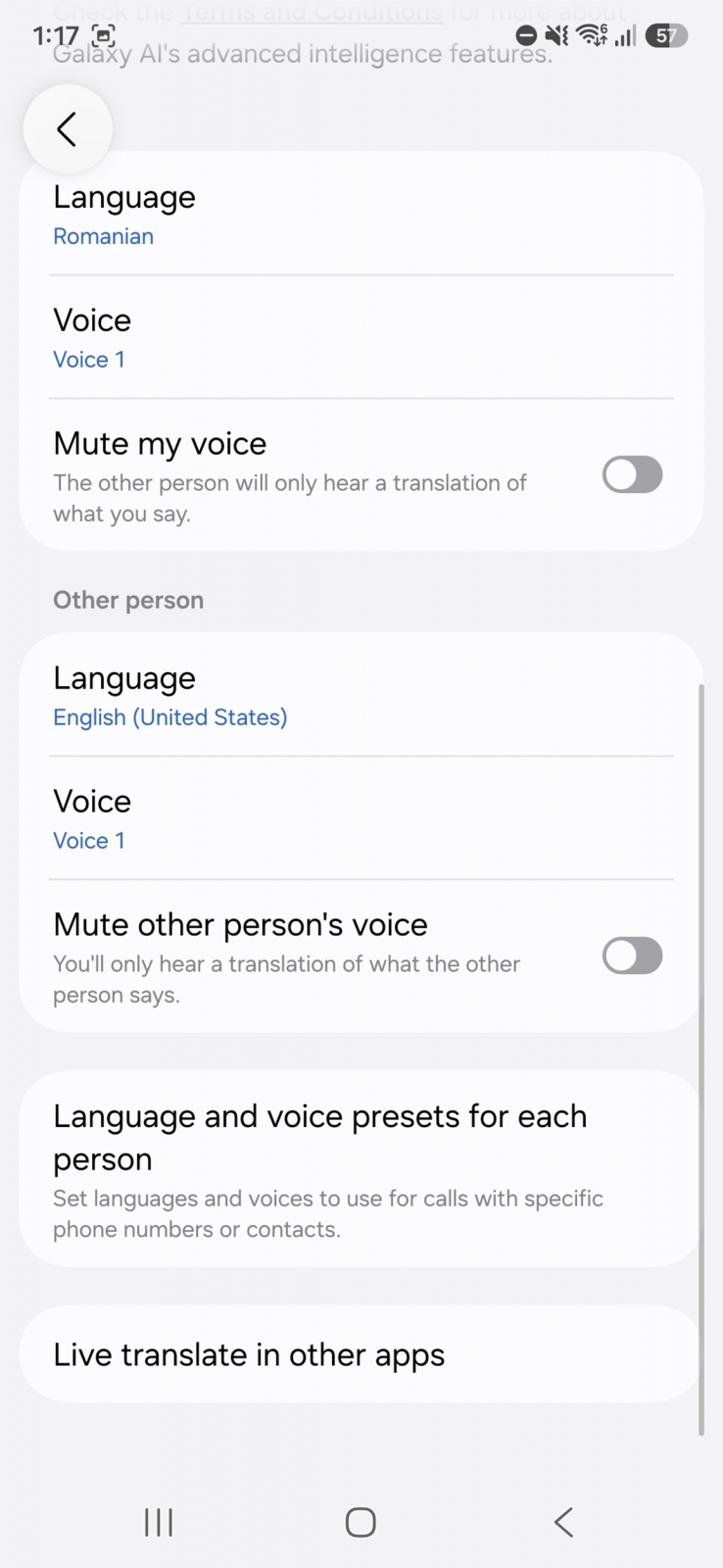
Task: Tap the system home button
Action: click(x=361, y=1522)
